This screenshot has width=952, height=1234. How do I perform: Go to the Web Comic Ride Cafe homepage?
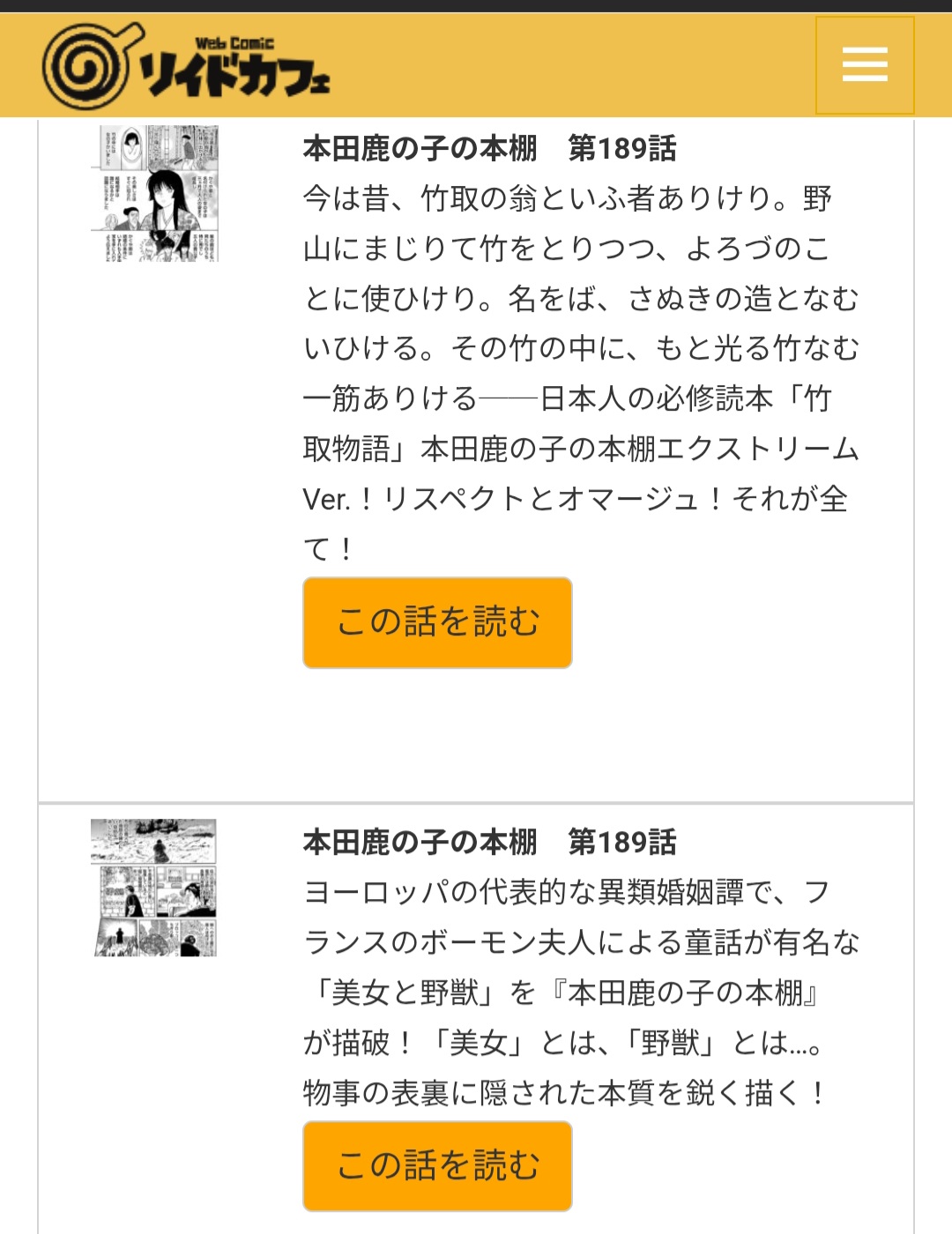(x=187, y=65)
